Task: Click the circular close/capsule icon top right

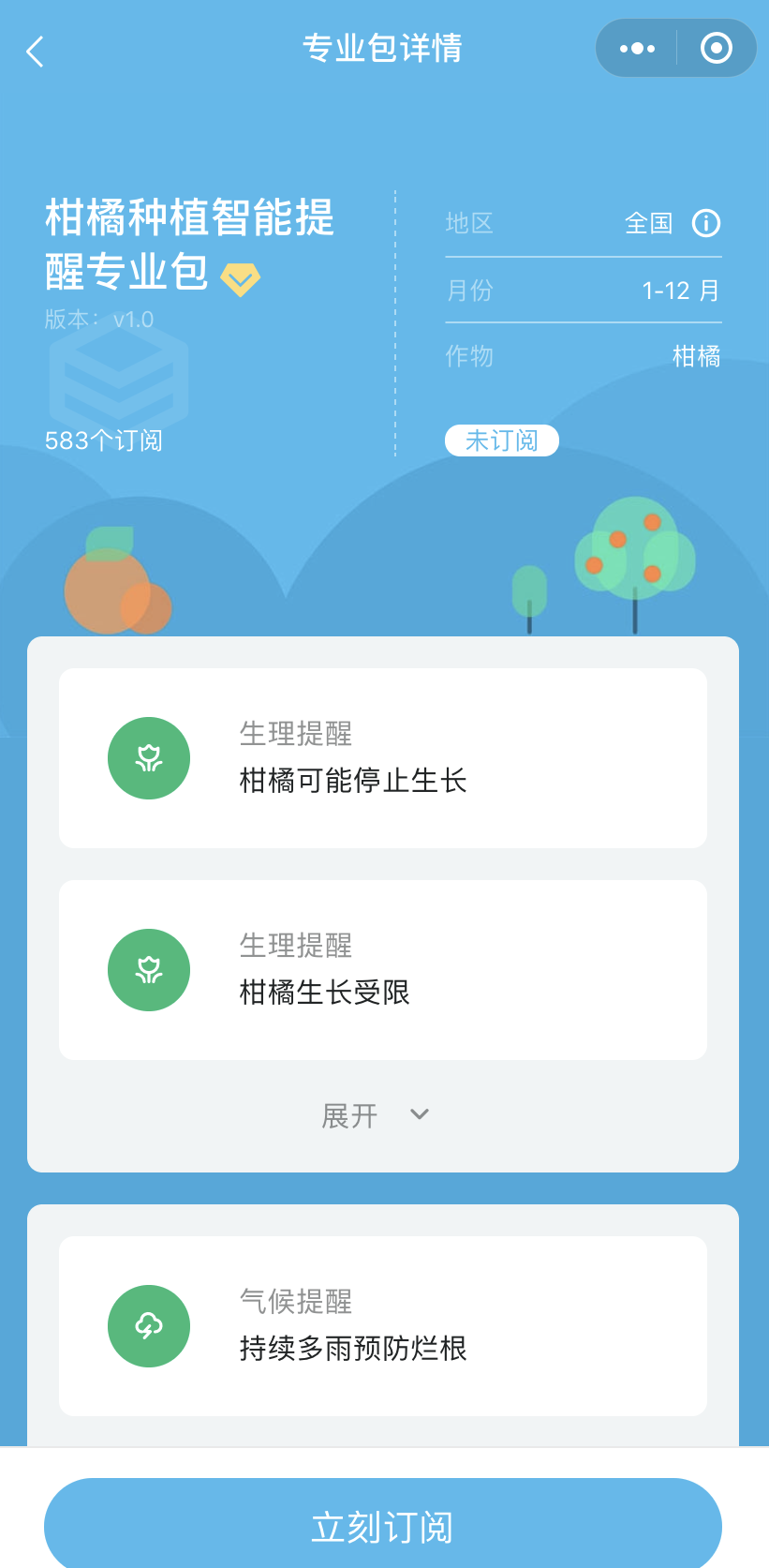Action: [x=715, y=48]
